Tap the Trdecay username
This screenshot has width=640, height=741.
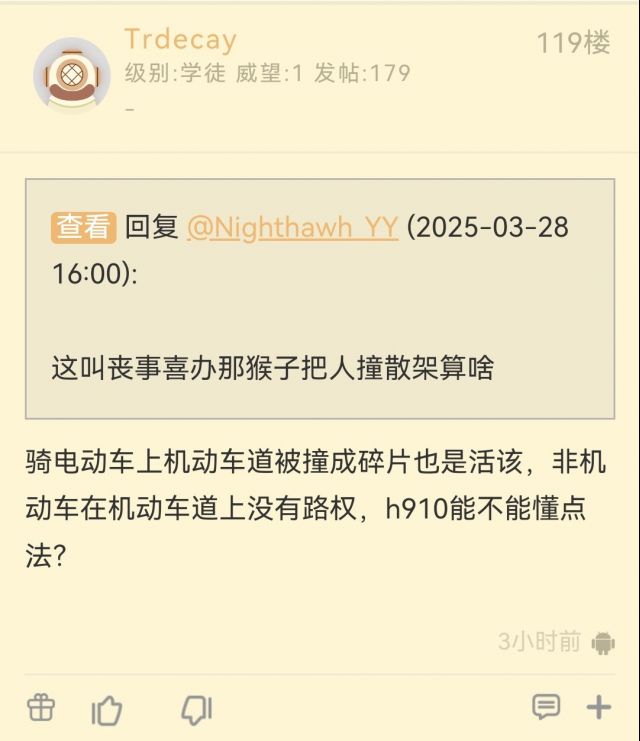(x=180, y=40)
